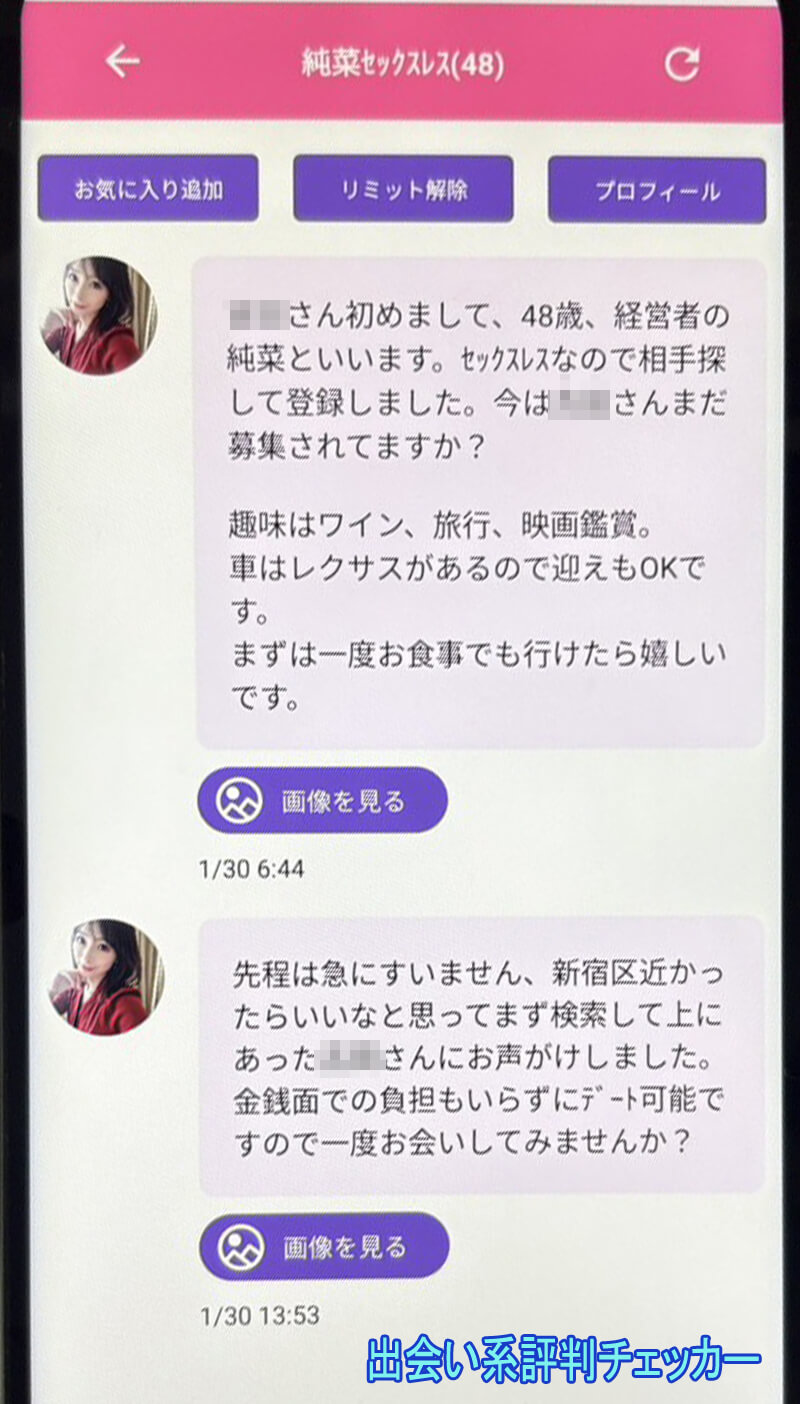Select the circular reload control in the header

tap(684, 62)
